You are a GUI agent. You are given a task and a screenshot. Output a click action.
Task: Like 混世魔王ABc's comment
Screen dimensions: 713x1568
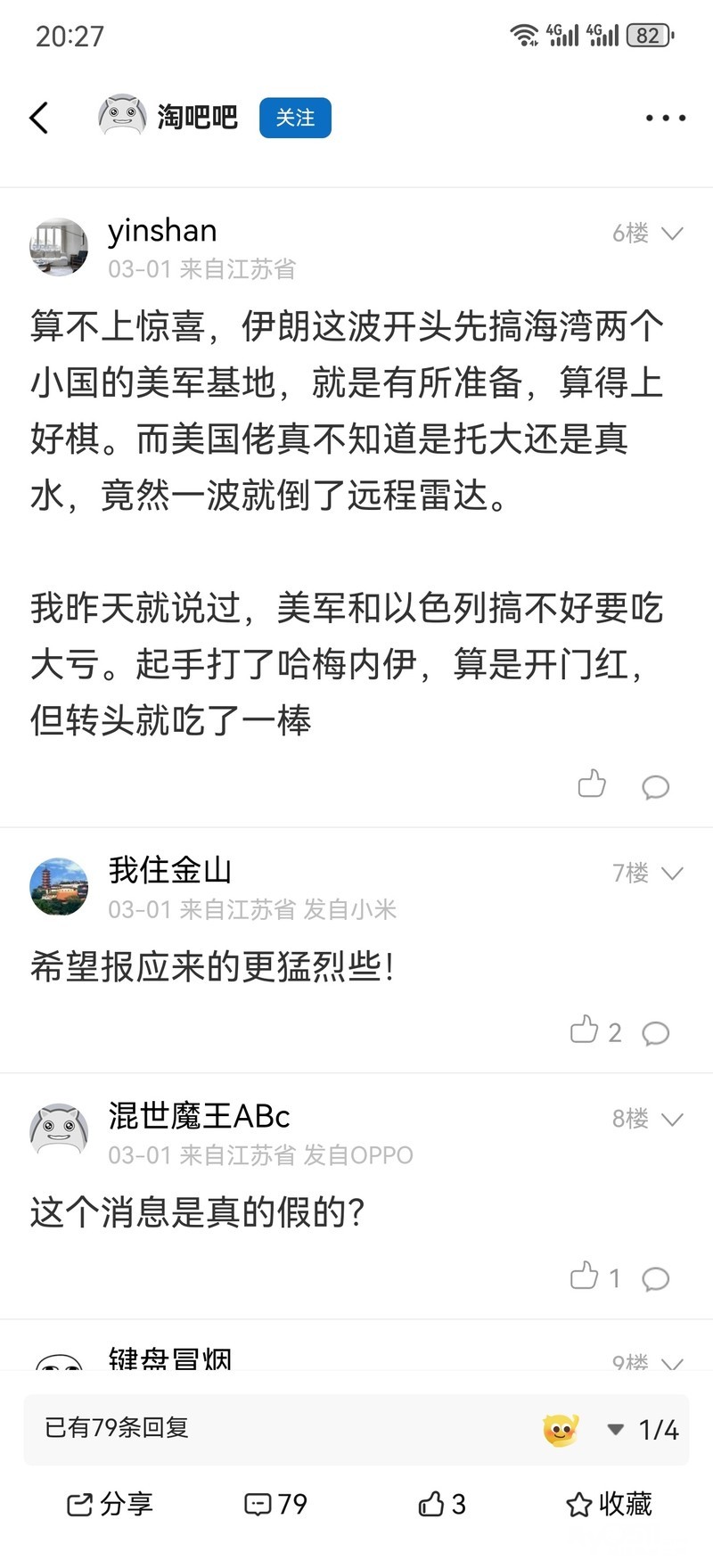click(x=595, y=1277)
